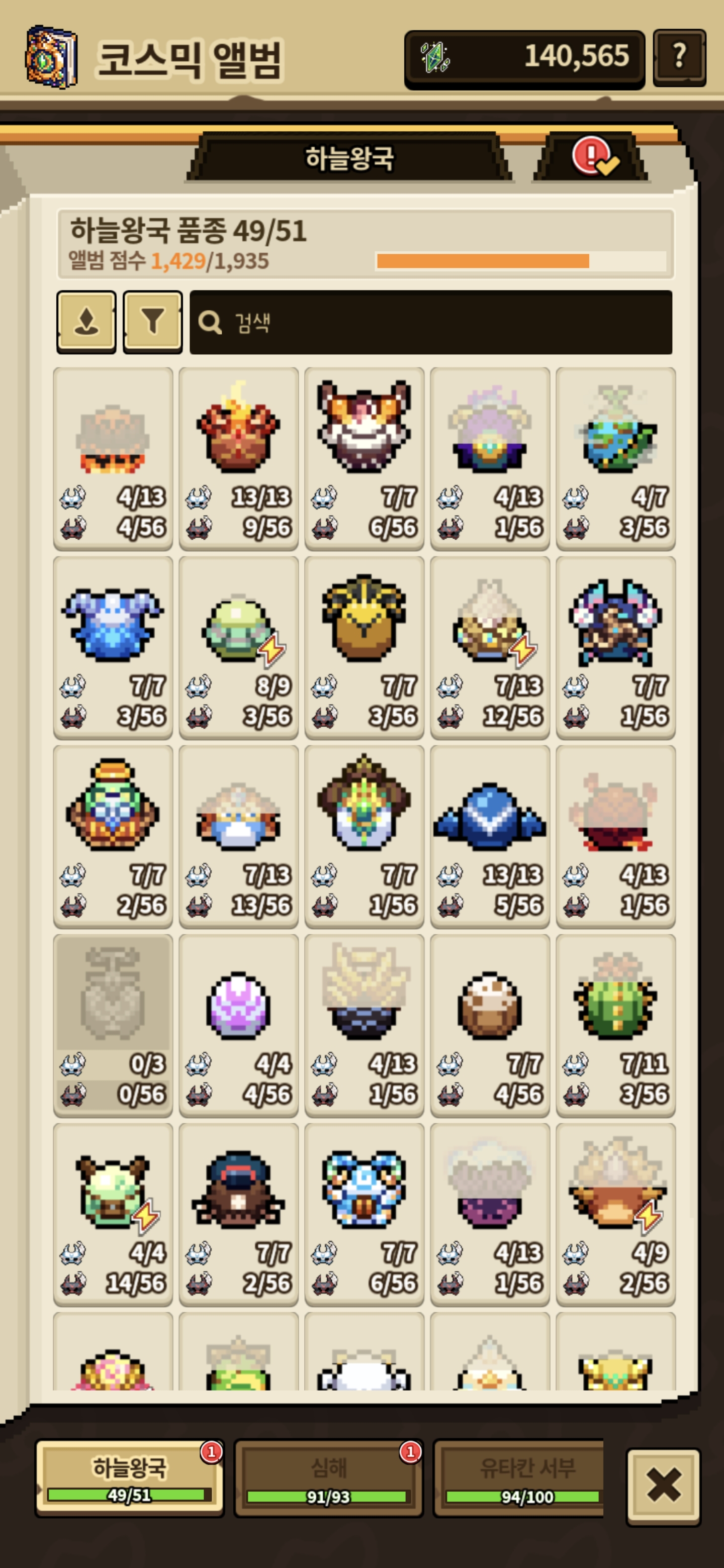Viewport: 724px width, 1568px height.
Task: Open the locked egg card showing 0/3
Action: pyautogui.click(x=113, y=1024)
